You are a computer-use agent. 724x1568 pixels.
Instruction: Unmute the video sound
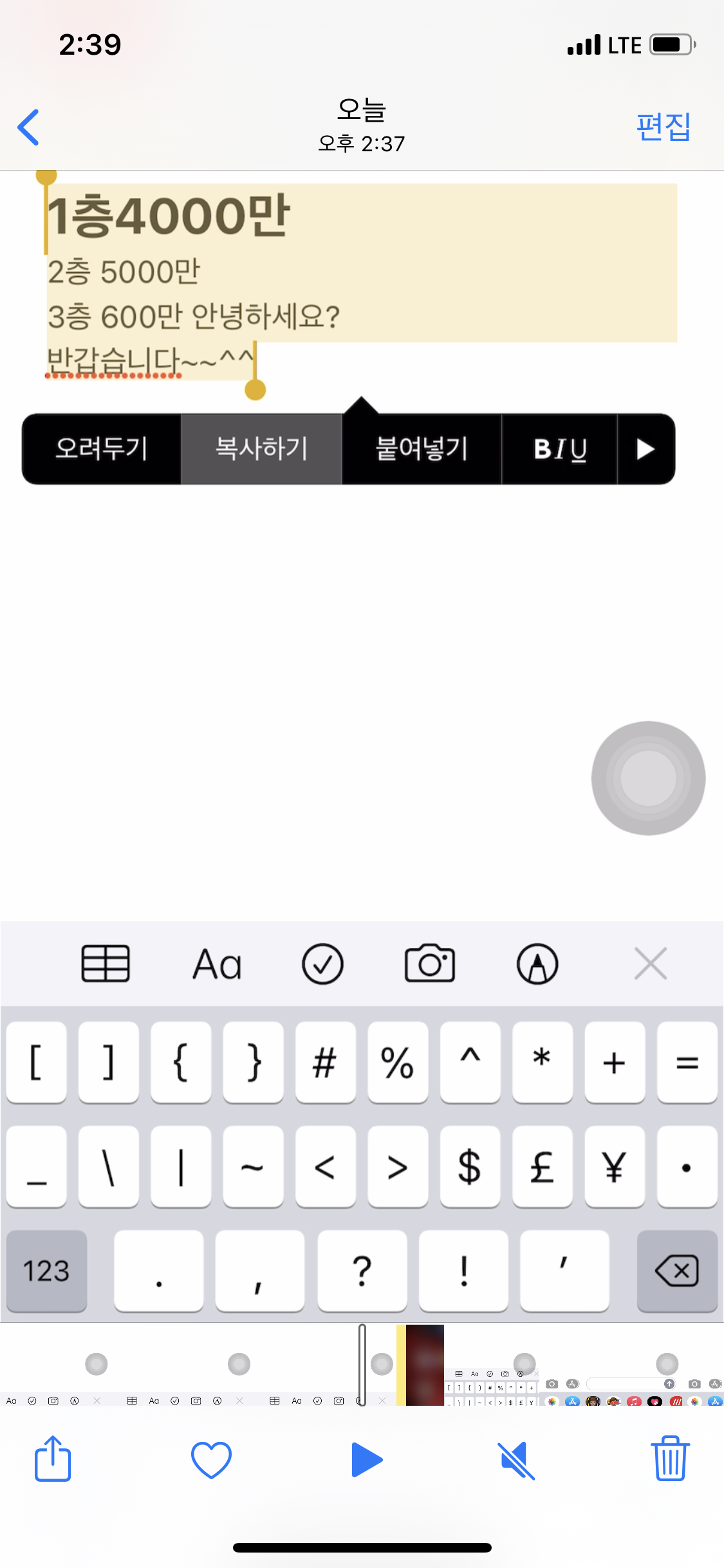pos(517,1459)
